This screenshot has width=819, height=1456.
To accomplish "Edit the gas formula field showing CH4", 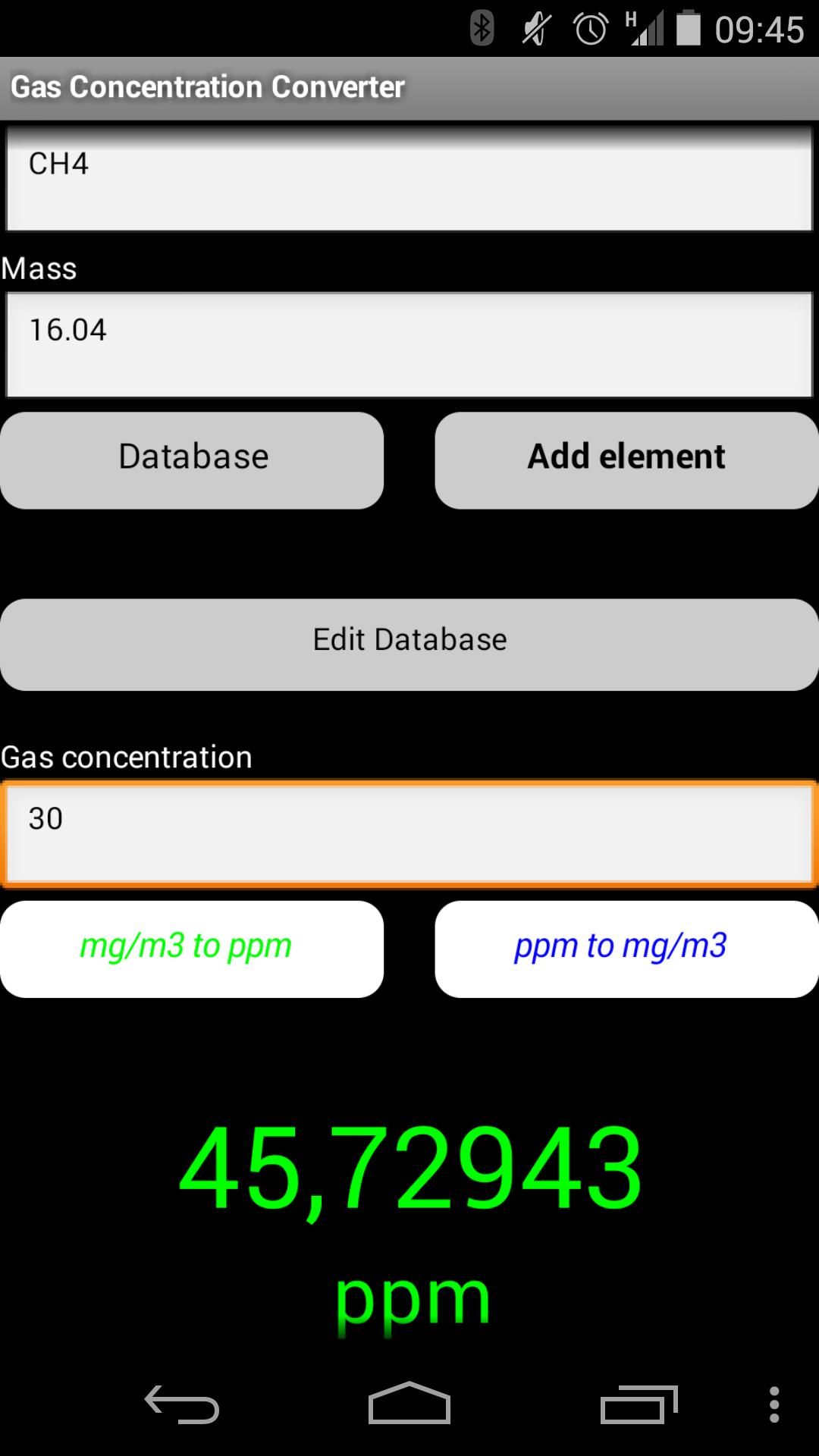I will [x=409, y=179].
